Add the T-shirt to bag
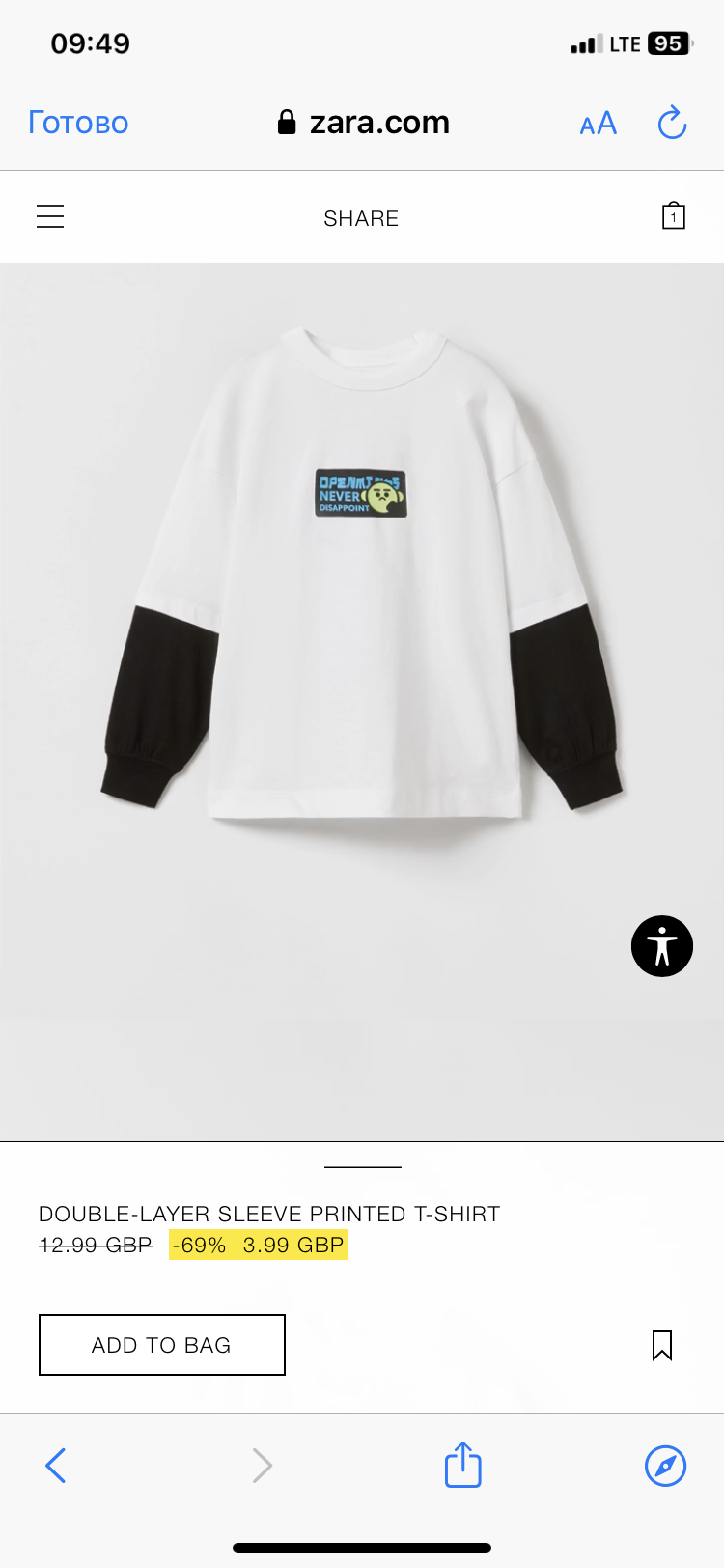724x1568 pixels. tap(162, 1345)
